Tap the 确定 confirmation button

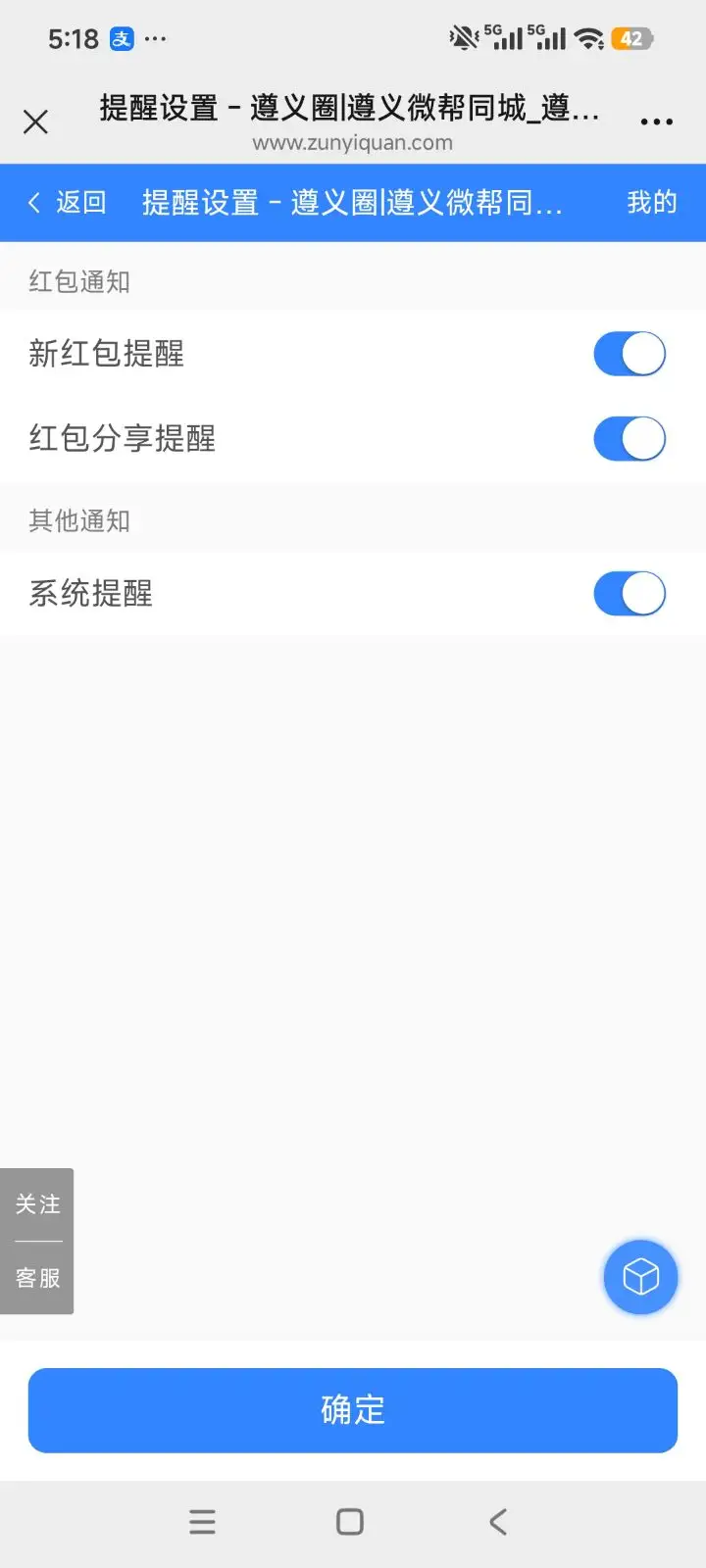pyautogui.click(x=351, y=1410)
